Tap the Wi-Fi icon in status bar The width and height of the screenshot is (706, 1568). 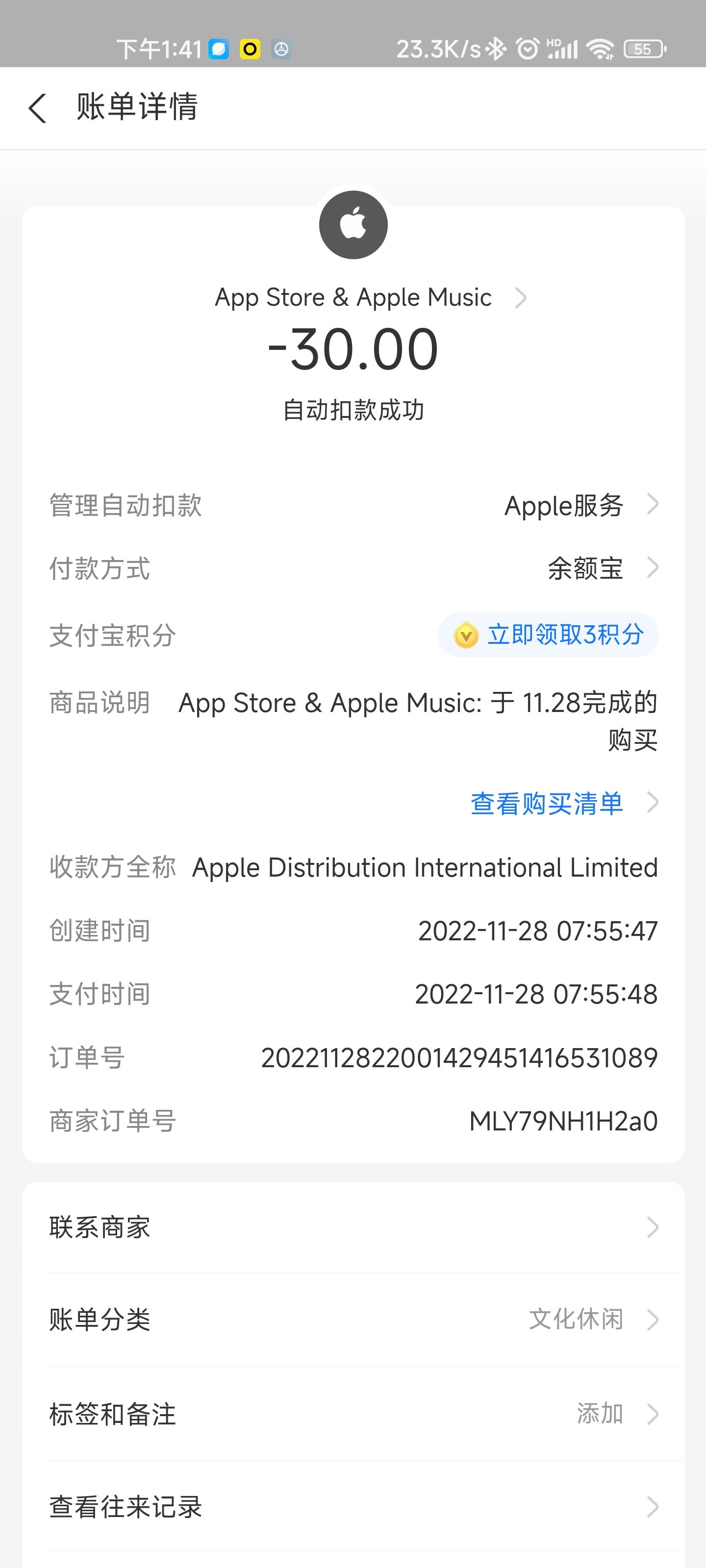click(601, 48)
